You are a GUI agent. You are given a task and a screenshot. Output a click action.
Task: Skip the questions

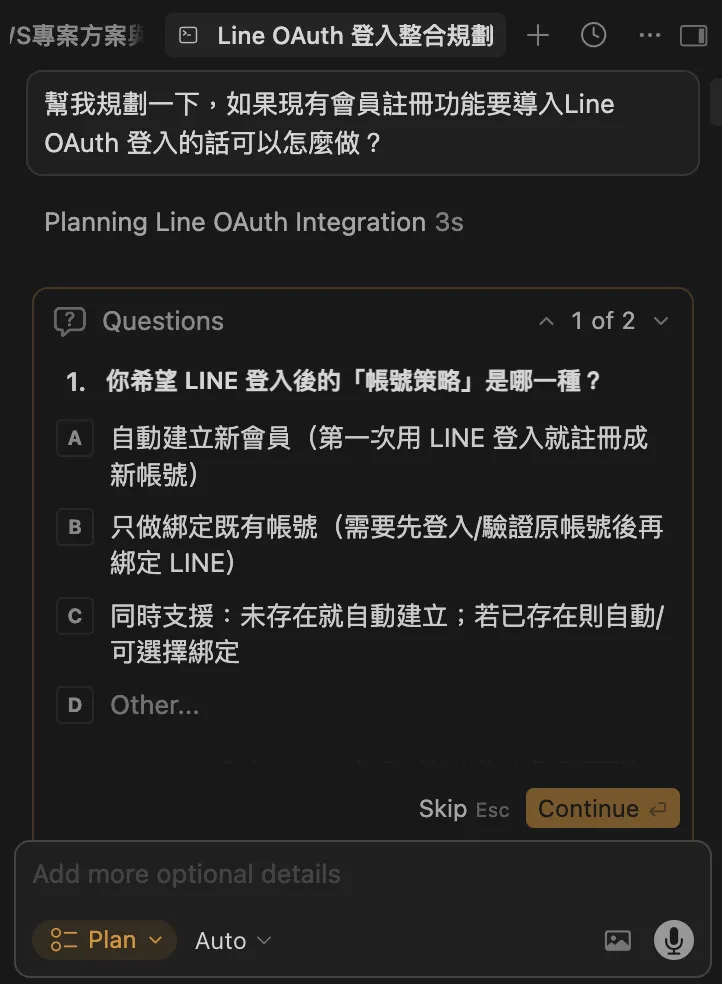(x=443, y=809)
